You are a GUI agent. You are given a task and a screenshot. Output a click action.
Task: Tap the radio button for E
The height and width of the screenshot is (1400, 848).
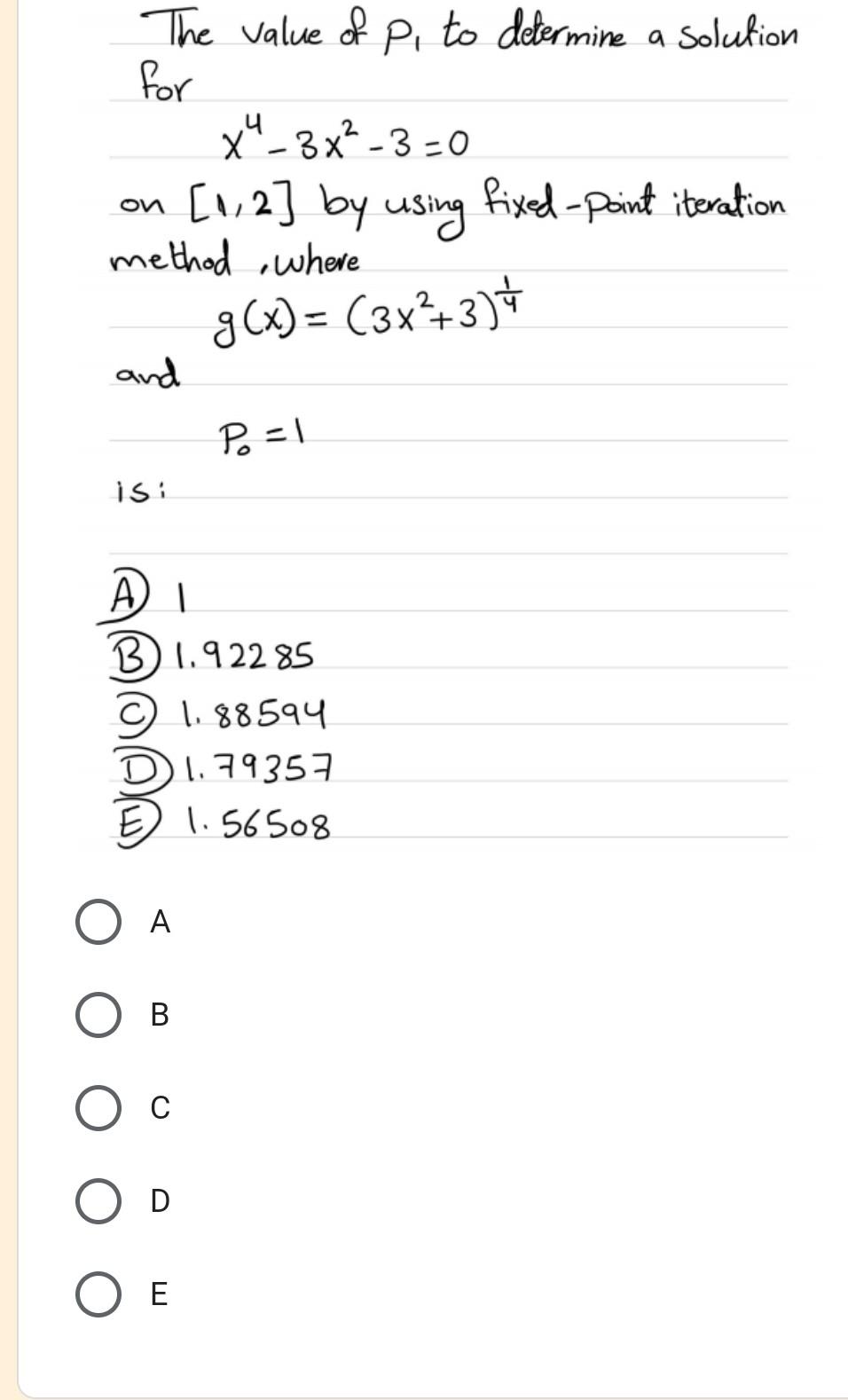click(98, 1294)
